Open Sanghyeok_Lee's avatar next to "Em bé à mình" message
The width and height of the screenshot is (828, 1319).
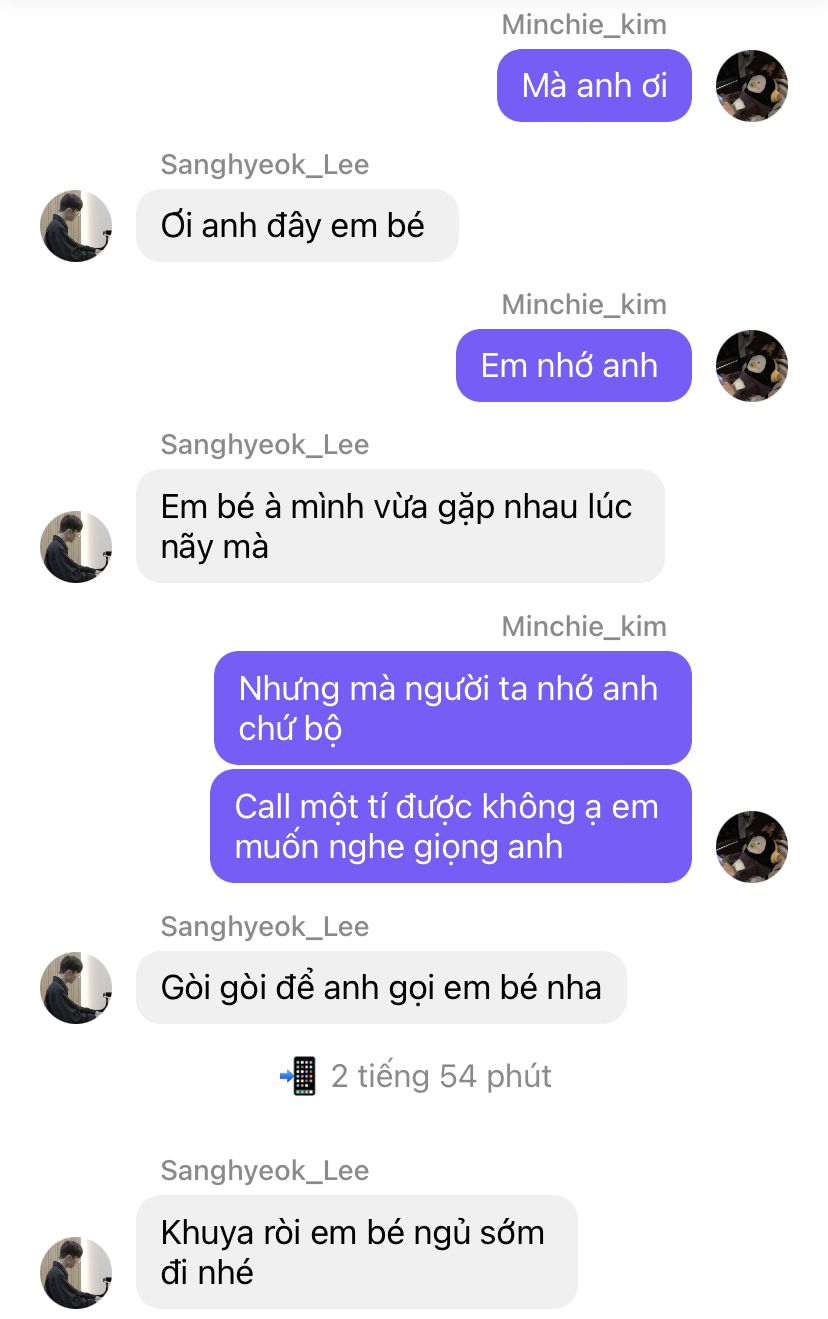[x=76, y=546]
